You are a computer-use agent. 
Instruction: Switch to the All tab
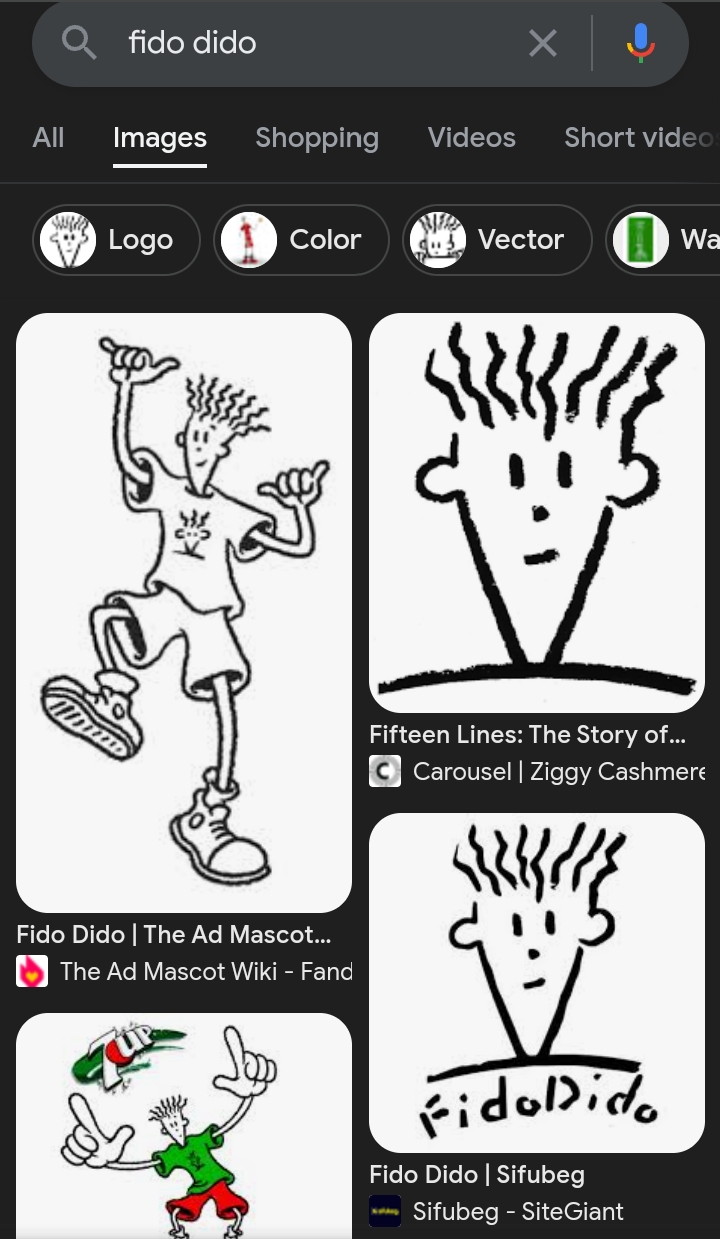(48, 138)
